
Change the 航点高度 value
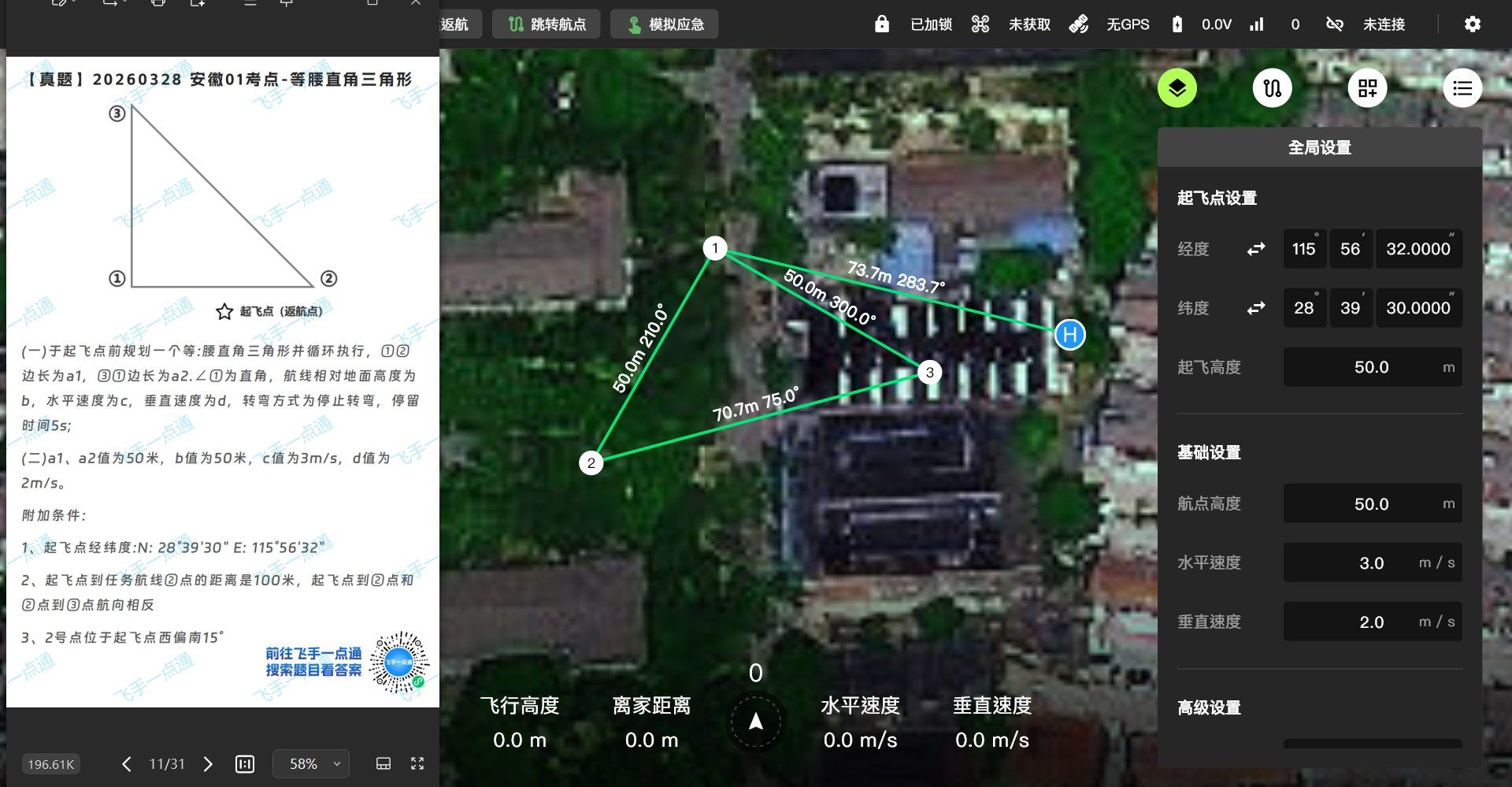(1371, 504)
